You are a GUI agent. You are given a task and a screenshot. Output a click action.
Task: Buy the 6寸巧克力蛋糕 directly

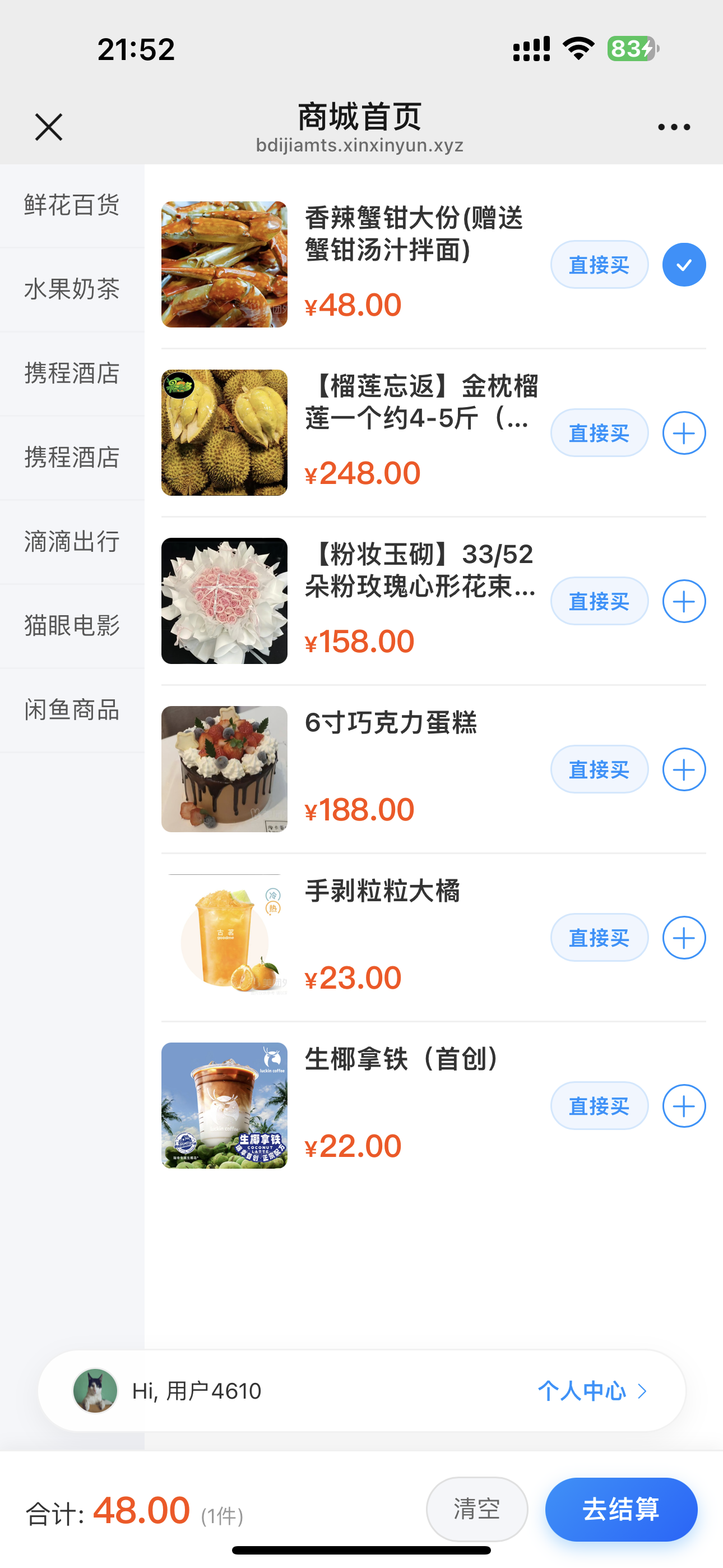point(599,770)
